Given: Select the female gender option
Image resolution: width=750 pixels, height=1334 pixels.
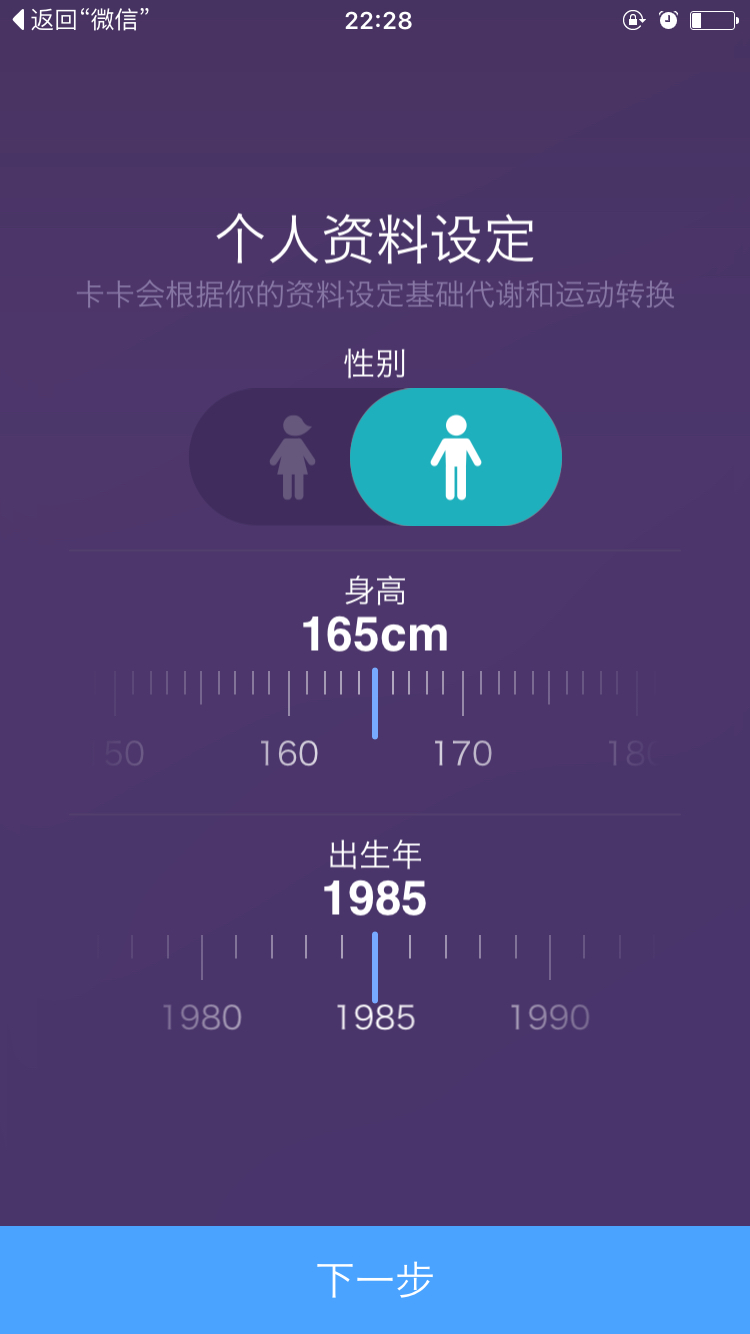Looking at the screenshot, I should (291, 457).
